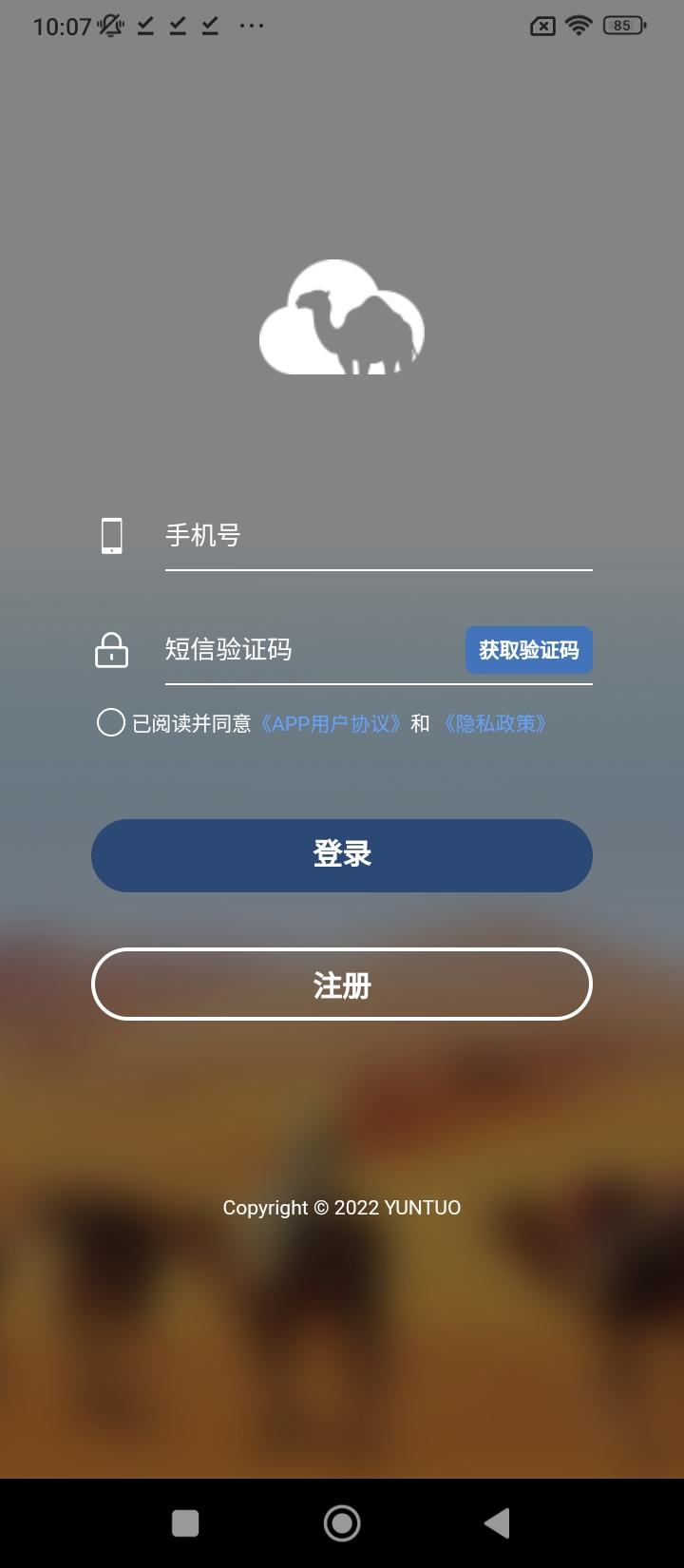Tap the 登录 login button
The image size is (684, 1568).
342,855
